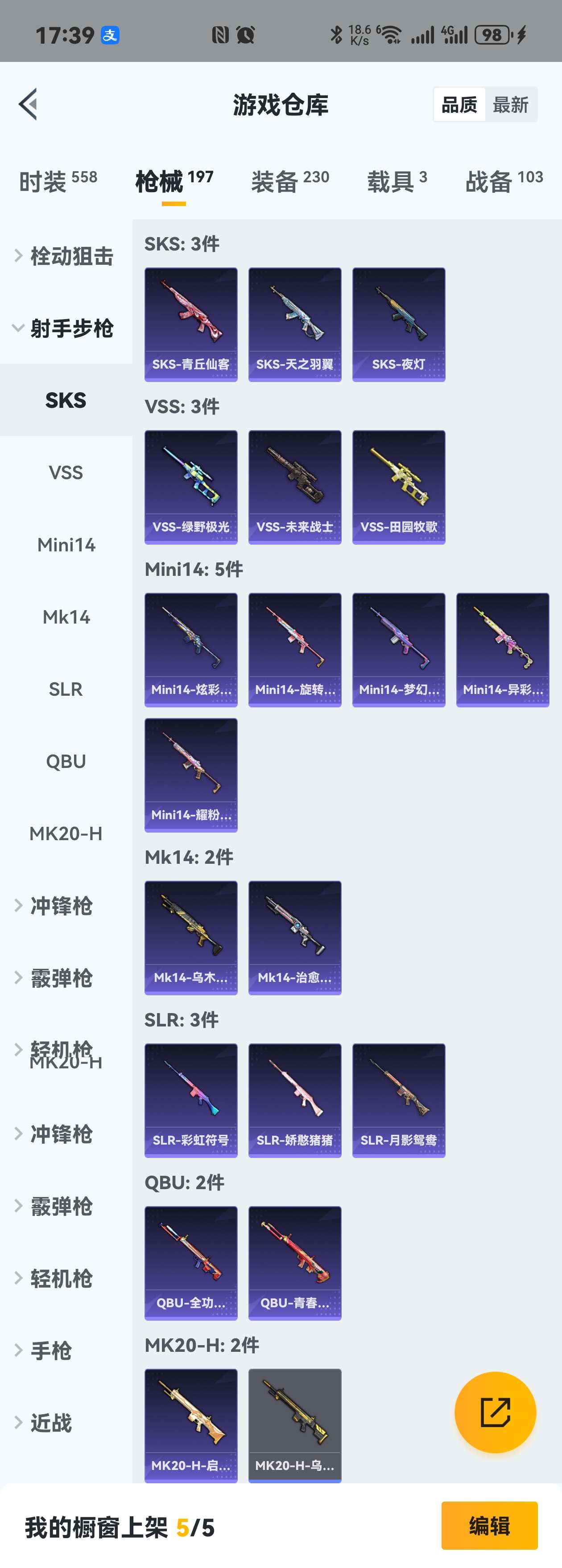
Task: Collapse the 射手步枪 category
Action: coord(66,328)
